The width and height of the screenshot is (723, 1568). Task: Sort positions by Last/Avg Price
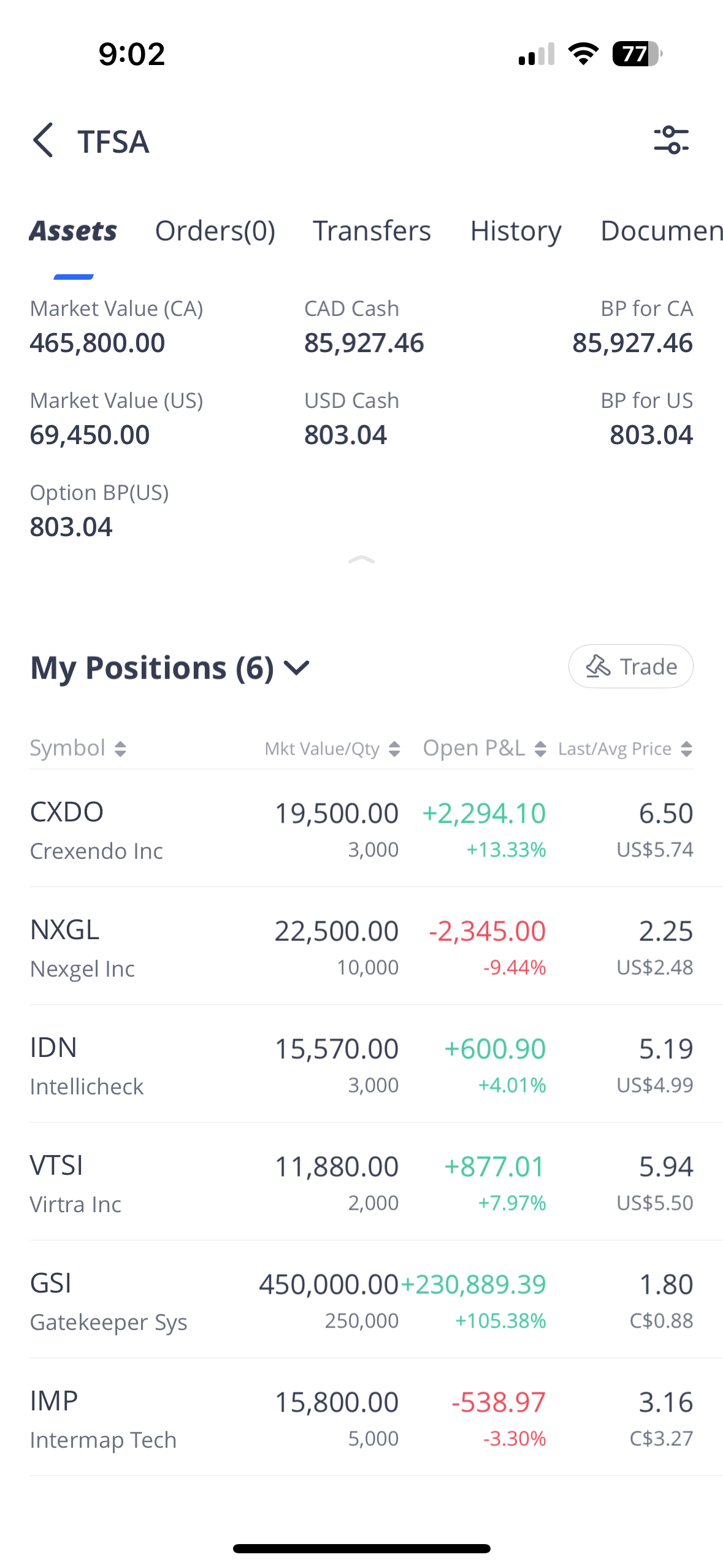[625, 748]
